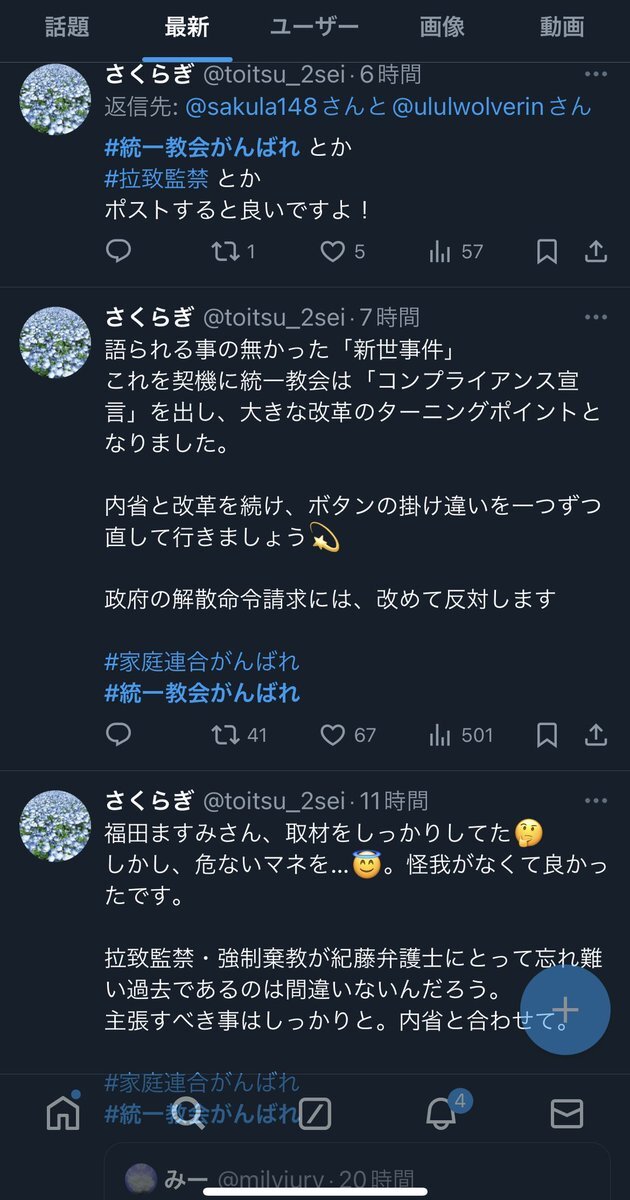Switch to the 画像 tab

point(442,26)
